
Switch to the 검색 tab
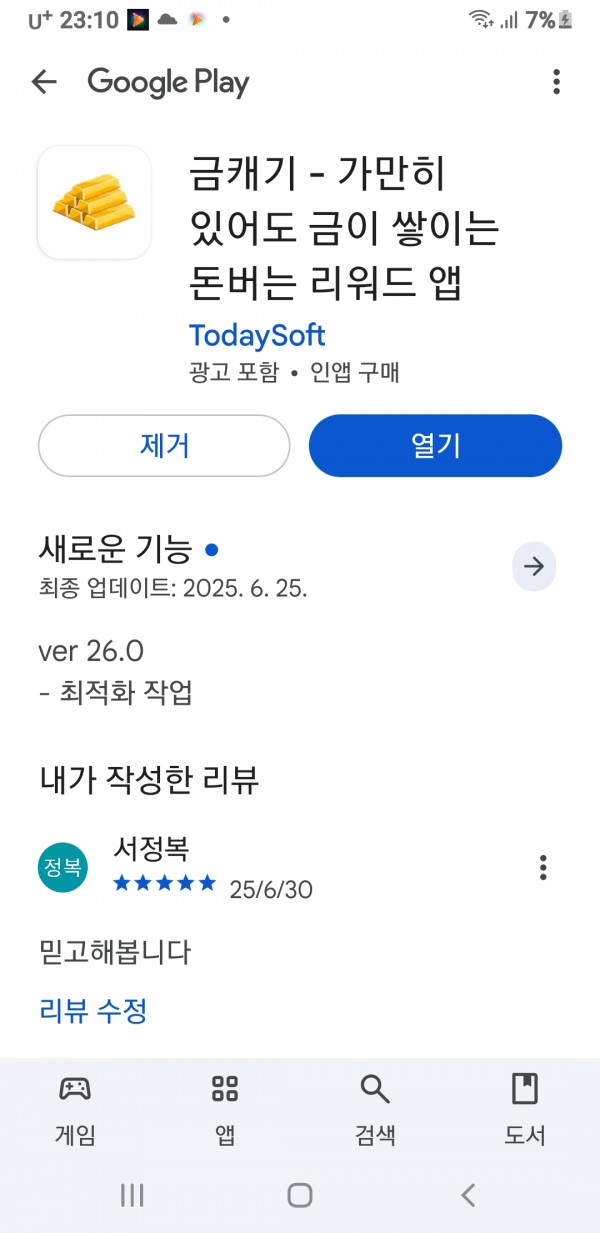click(x=375, y=1110)
